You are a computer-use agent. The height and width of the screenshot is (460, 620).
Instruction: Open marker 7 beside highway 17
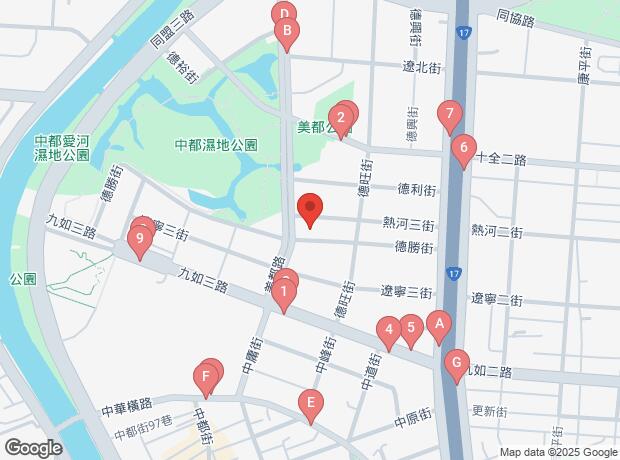pos(450,114)
